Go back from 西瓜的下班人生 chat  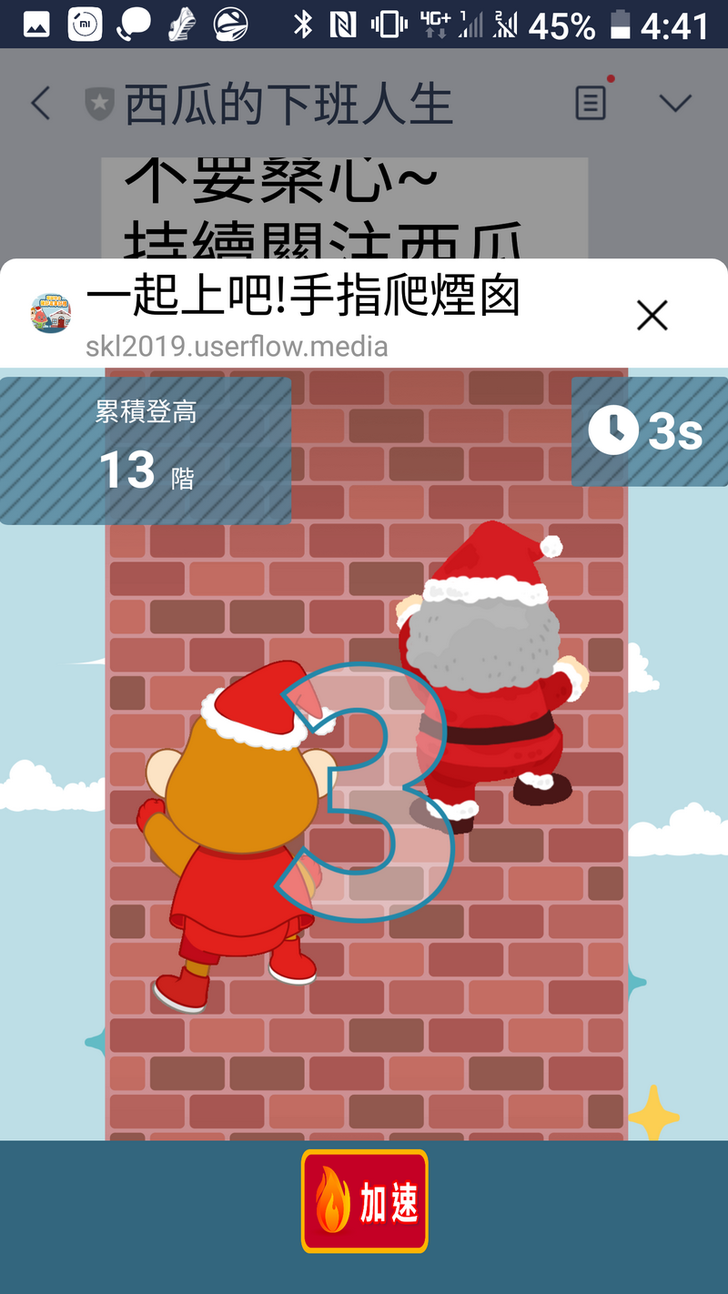coord(40,103)
